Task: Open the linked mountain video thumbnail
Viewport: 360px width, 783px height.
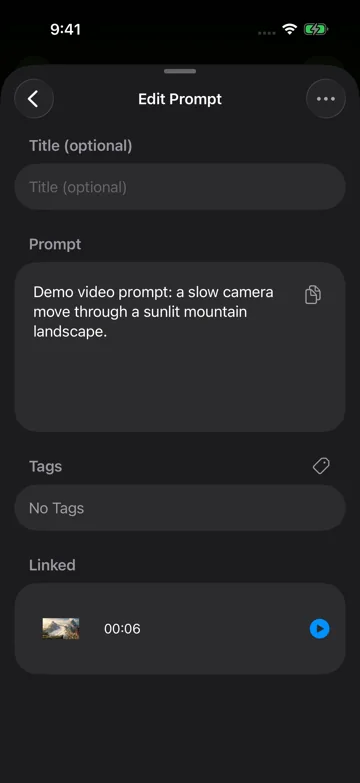Action: pos(60,629)
